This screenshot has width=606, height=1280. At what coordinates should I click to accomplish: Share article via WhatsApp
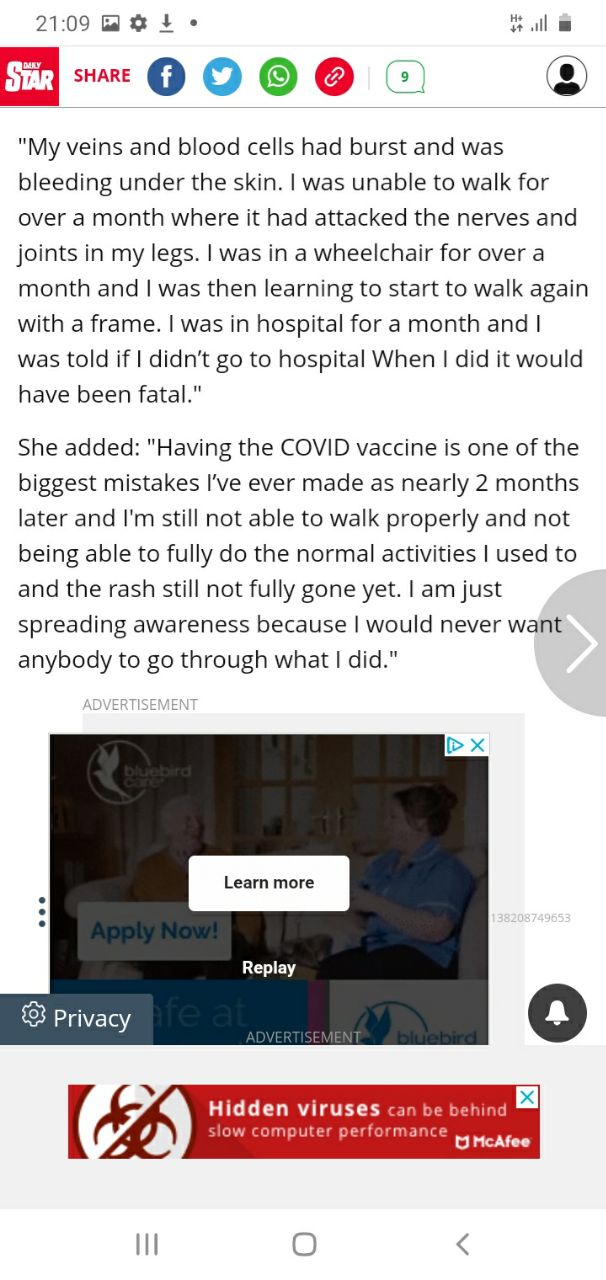(278, 76)
